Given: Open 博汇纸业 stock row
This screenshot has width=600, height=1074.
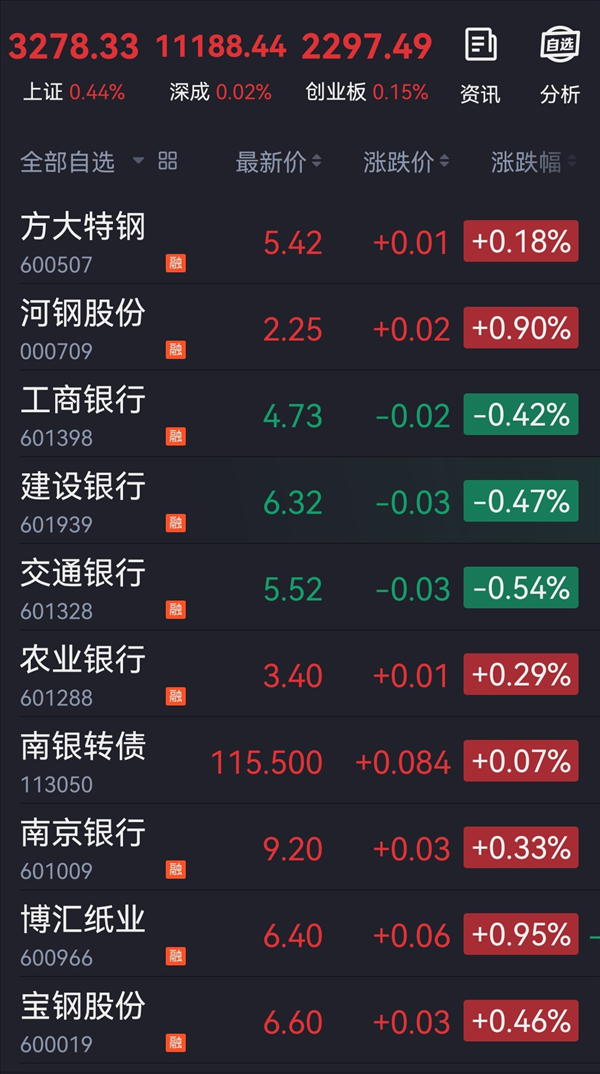Looking at the screenshot, I should point(300,934).
